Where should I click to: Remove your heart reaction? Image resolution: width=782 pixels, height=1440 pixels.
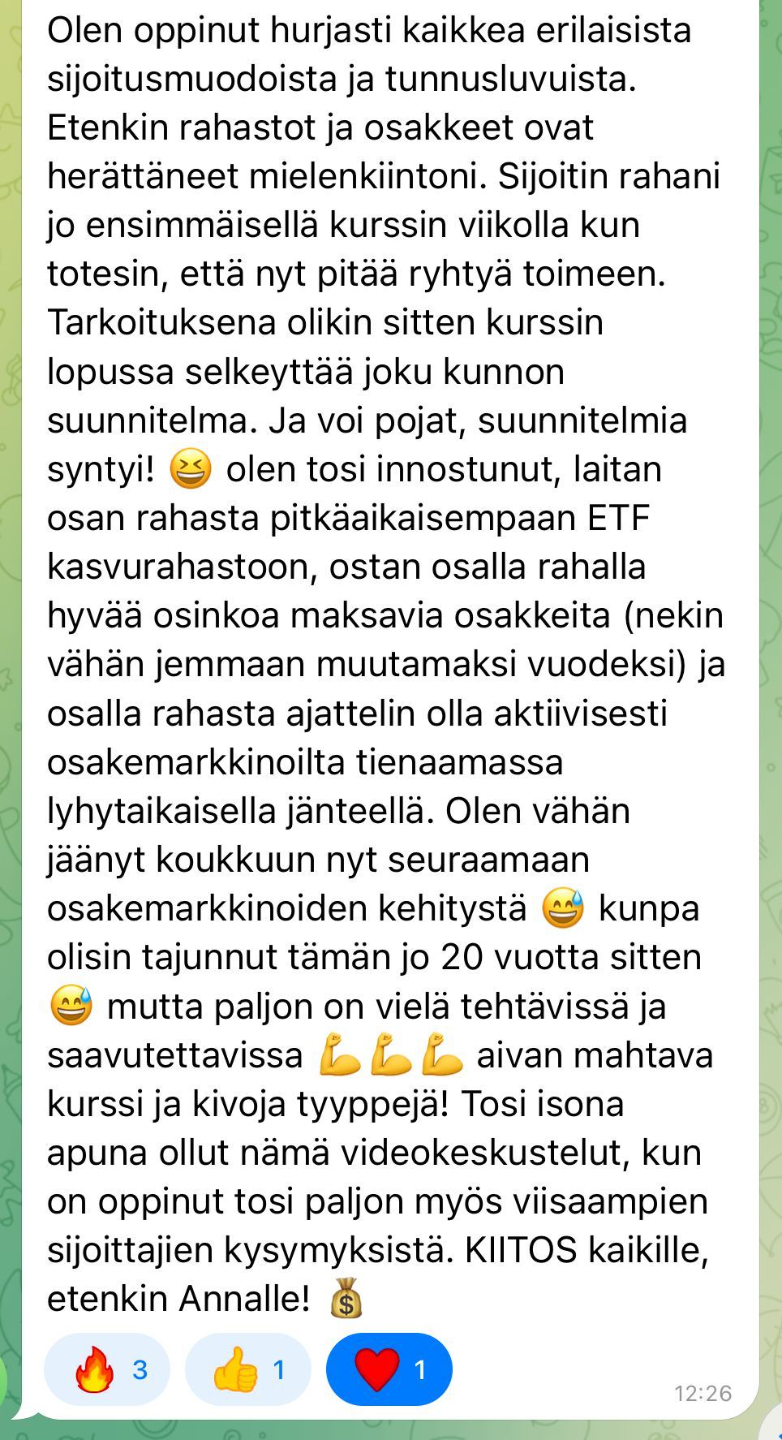[389, 1369]
